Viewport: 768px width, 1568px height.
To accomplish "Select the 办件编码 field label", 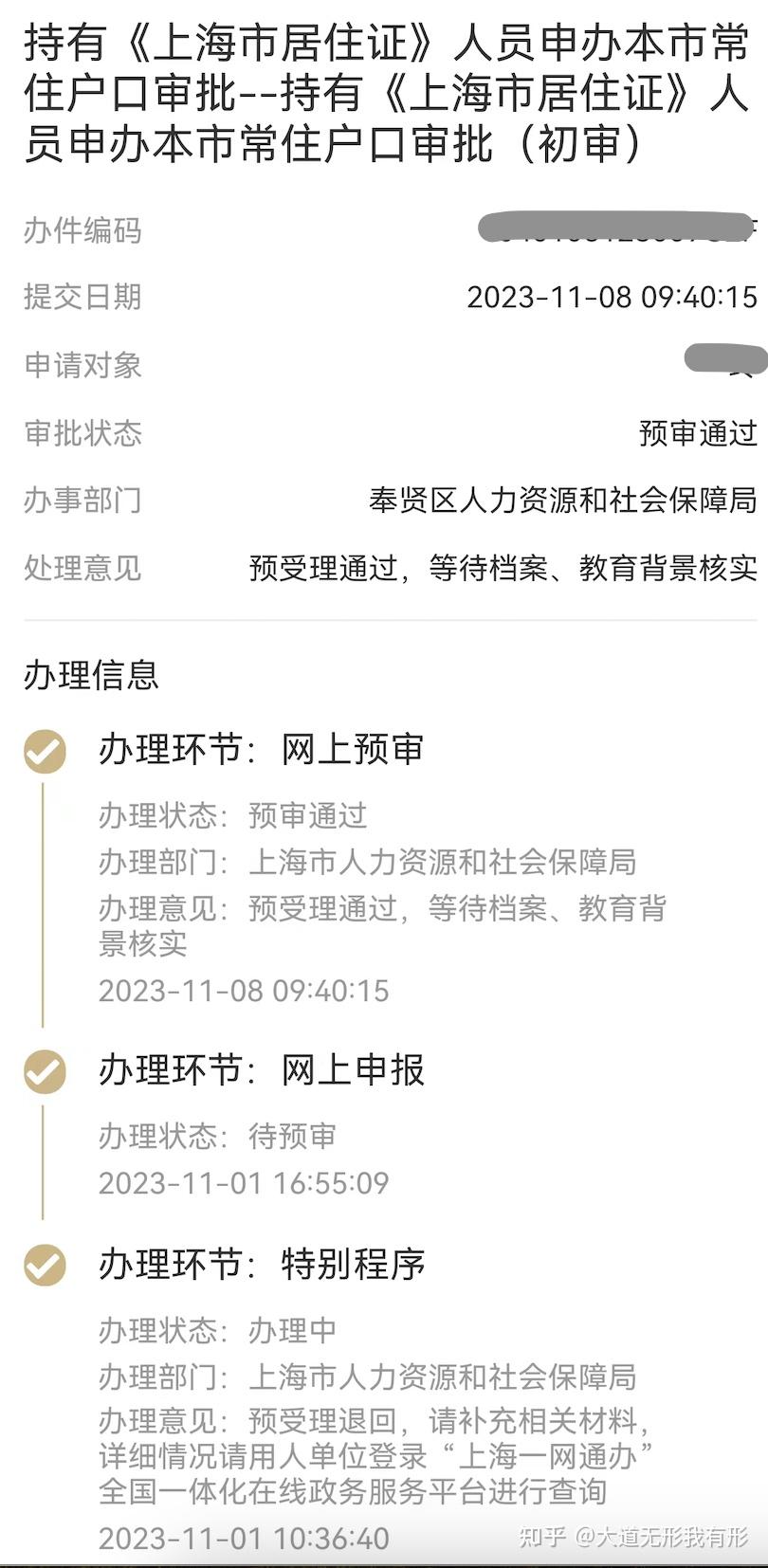I will click(81, 230).
